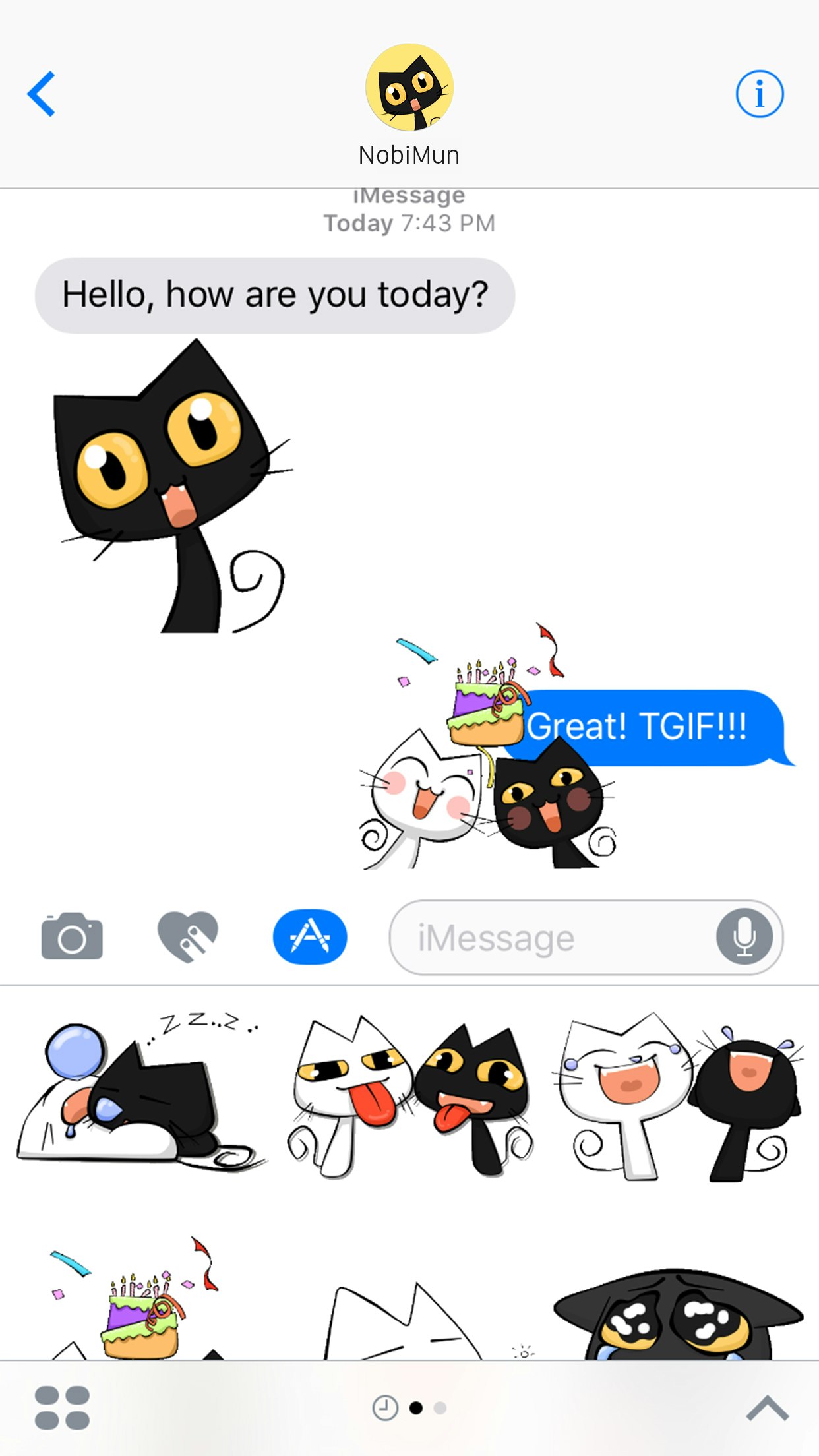This screenshot has height=1456, width=819.
Task: Open Digital Touch heart icon
Action: (x=188, y=936)
